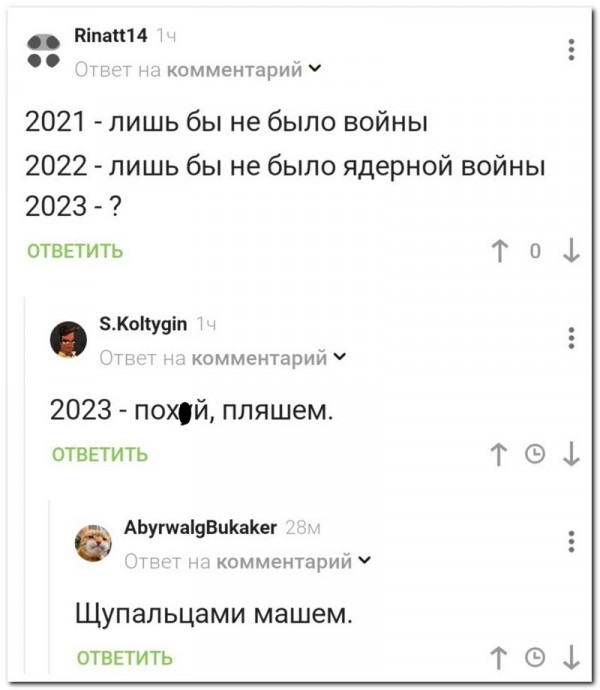Viewport: 600px width, 690px height.
Task: Upvote AbyrwalgBukaker's comment
Action: click(498, 657)
